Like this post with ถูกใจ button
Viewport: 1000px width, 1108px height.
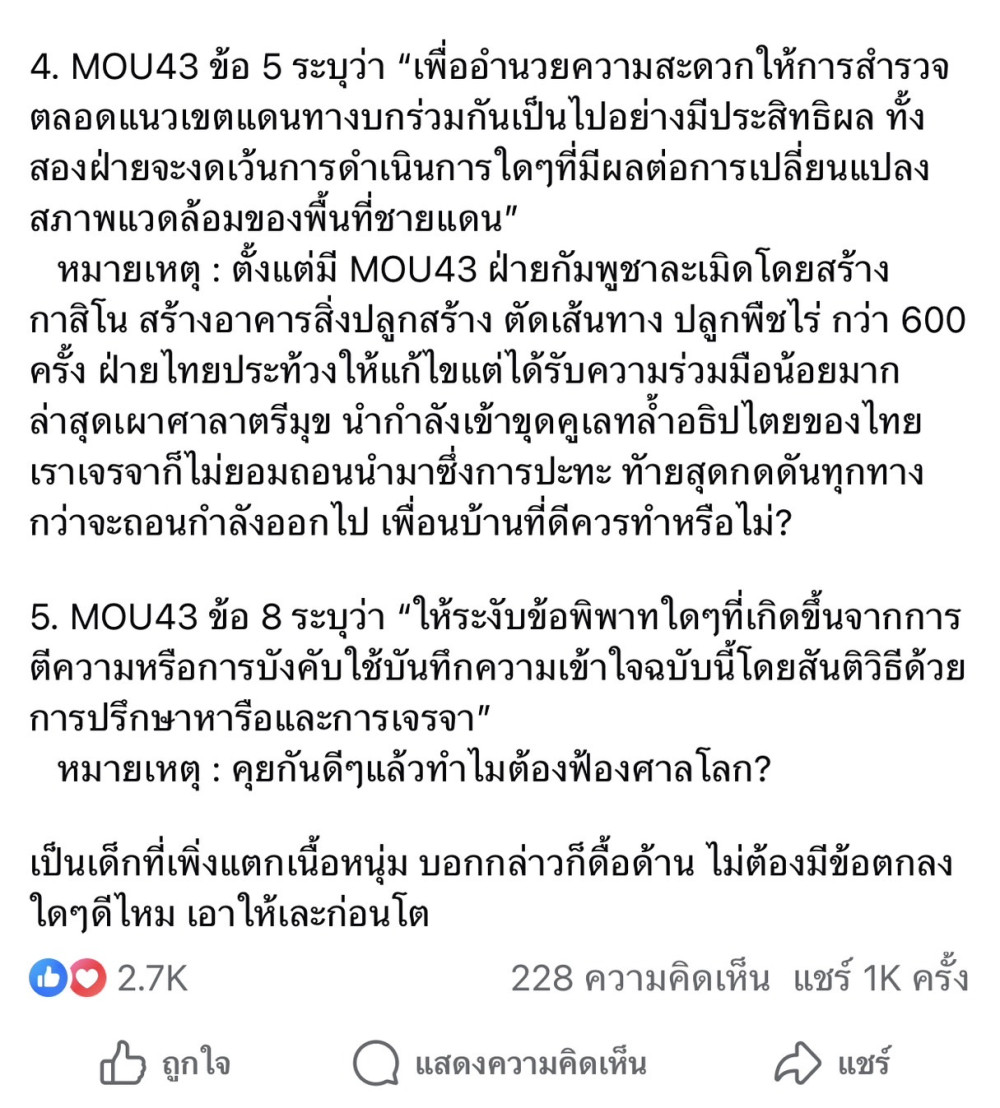pos(166,1063)
